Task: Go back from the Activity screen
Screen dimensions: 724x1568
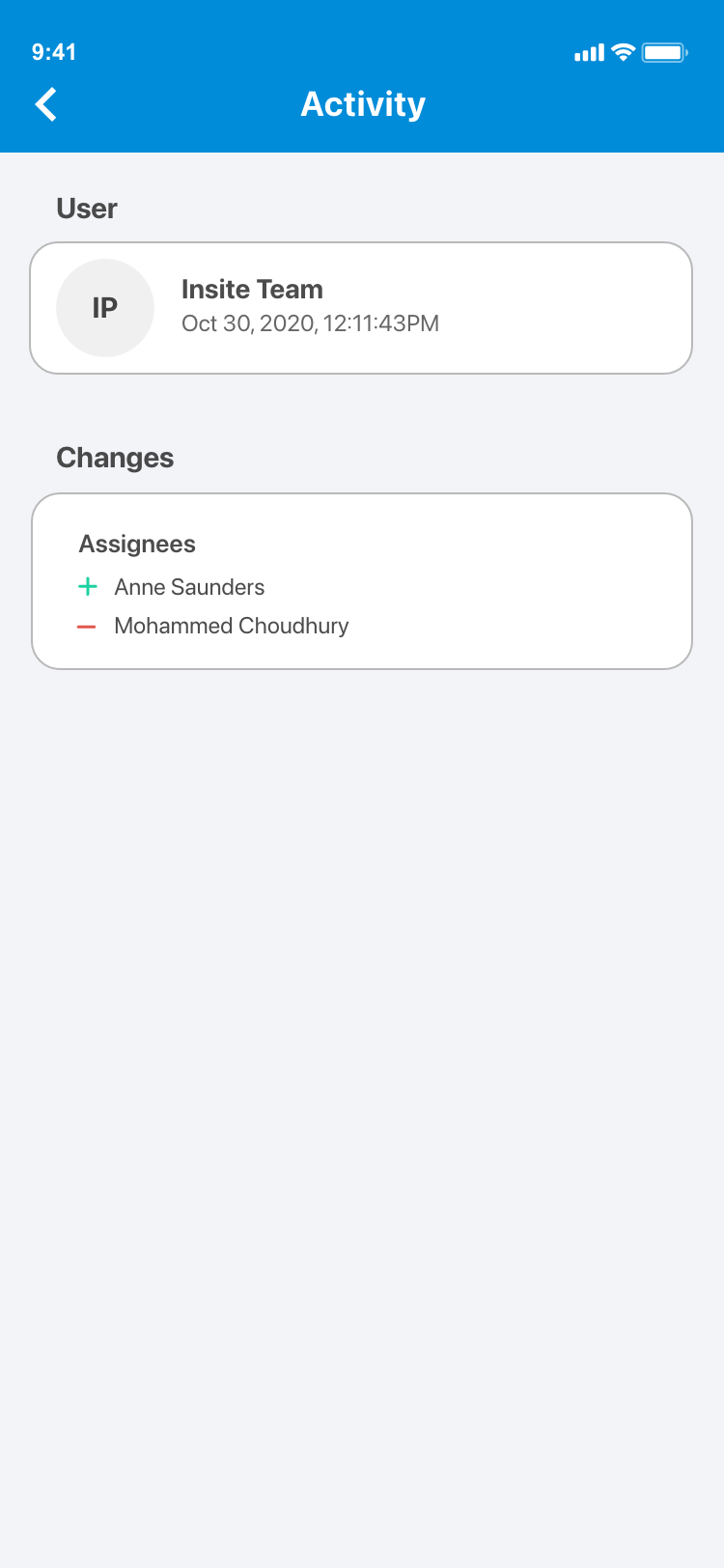Action: (x=46, y=104)
